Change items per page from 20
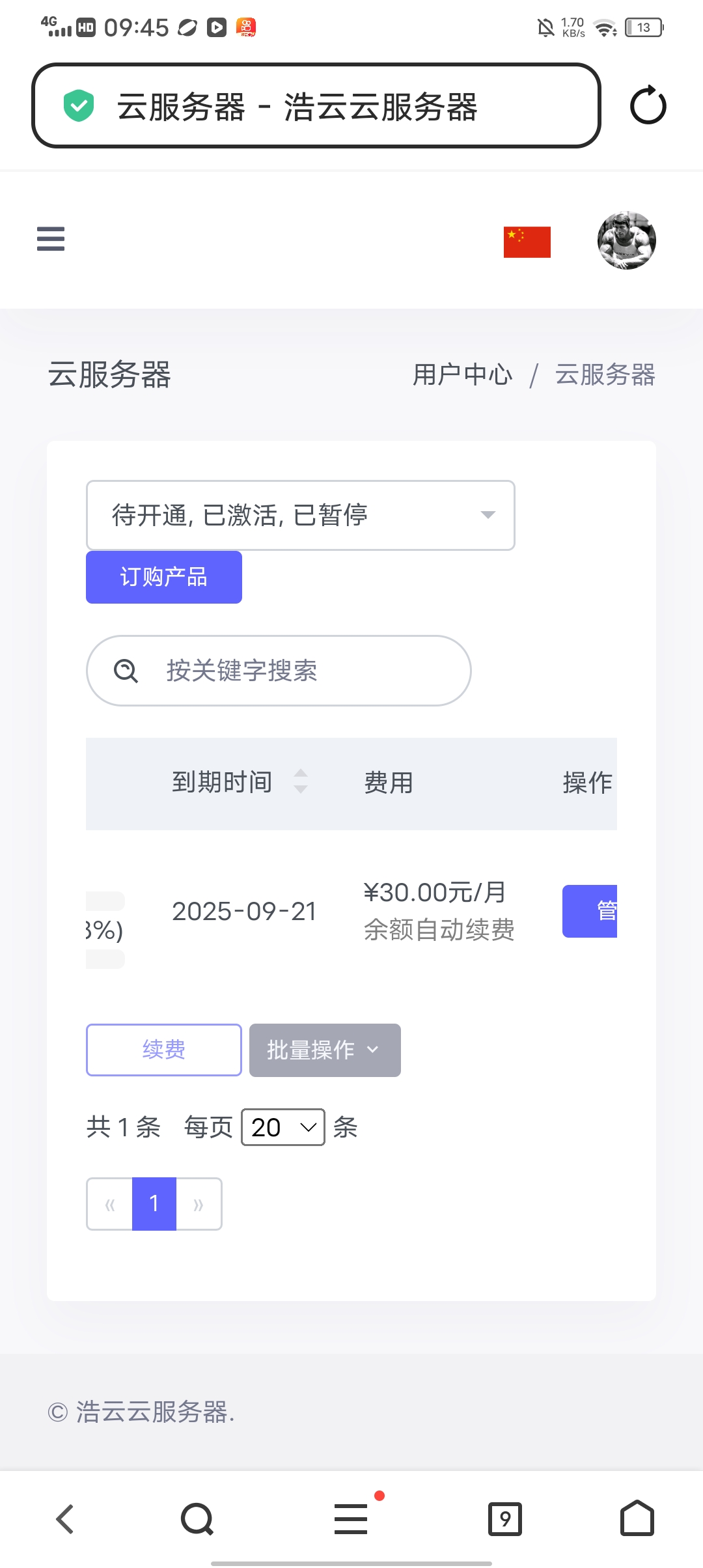This screenshot has height=1568, width=703. point(283,1127)
